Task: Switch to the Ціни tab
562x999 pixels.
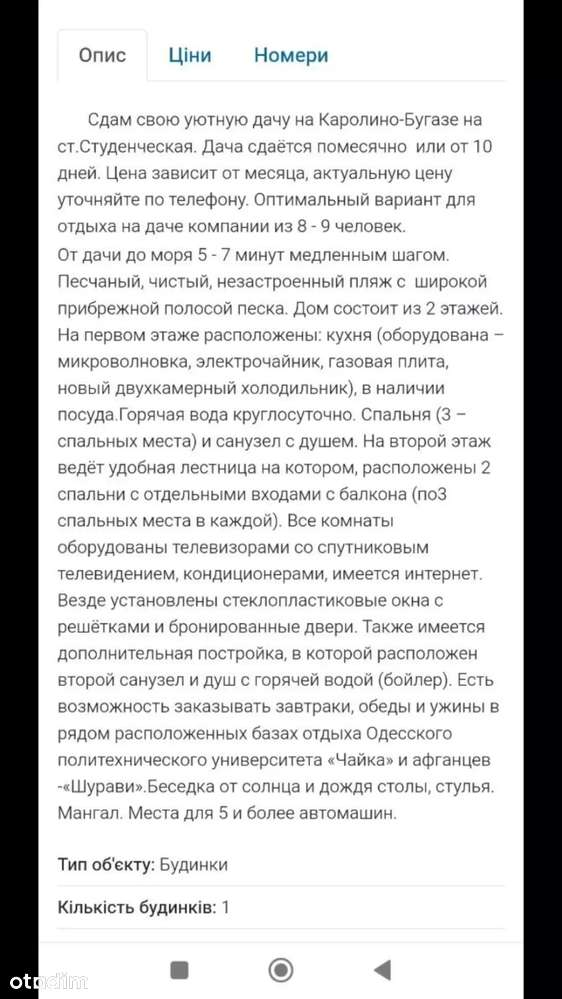Action: coord(190,55)
